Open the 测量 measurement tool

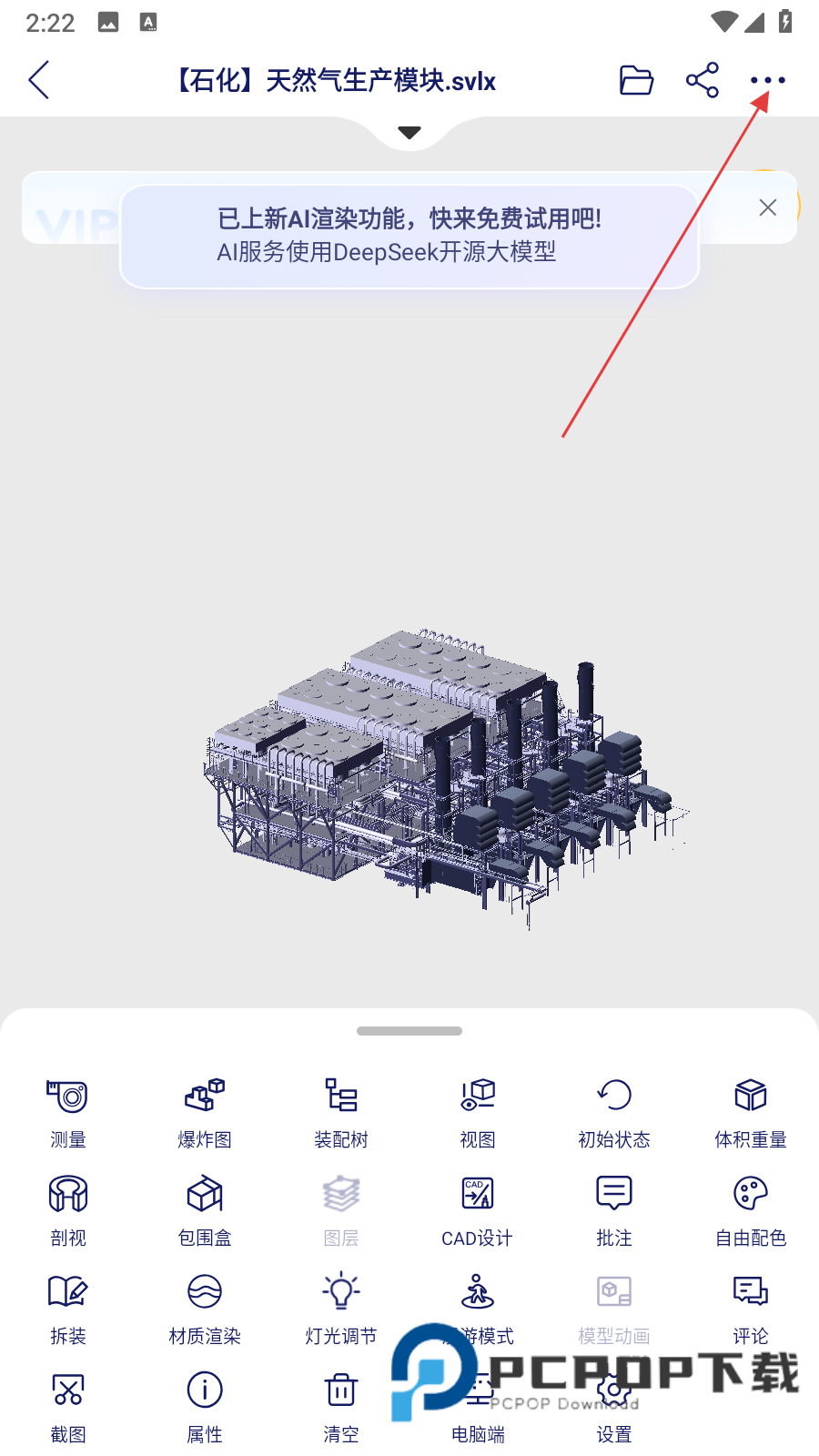click(68, 1111)
